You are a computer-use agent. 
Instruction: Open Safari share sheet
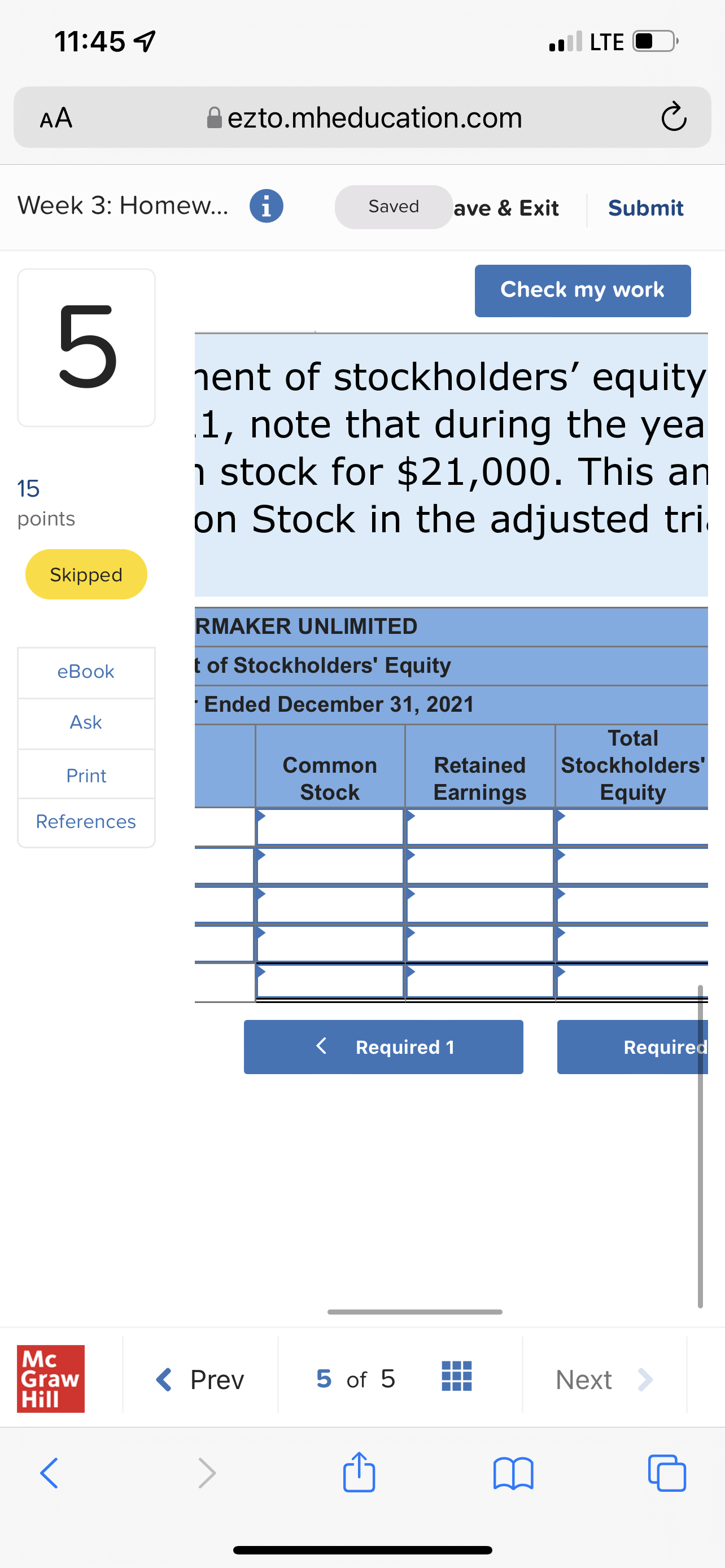(x=359, y=1473)
